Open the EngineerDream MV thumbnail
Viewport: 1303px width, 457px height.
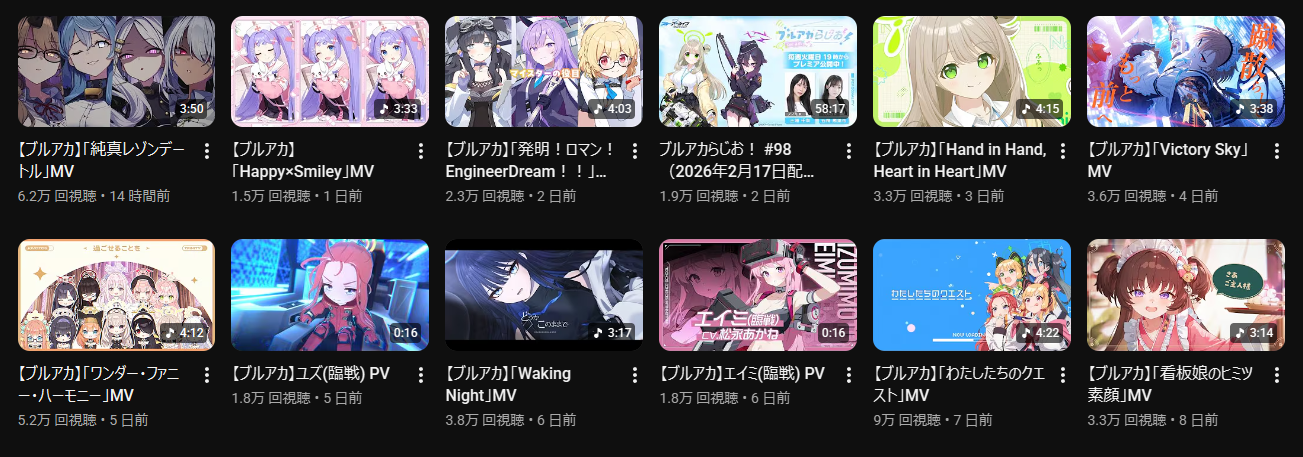543,71
